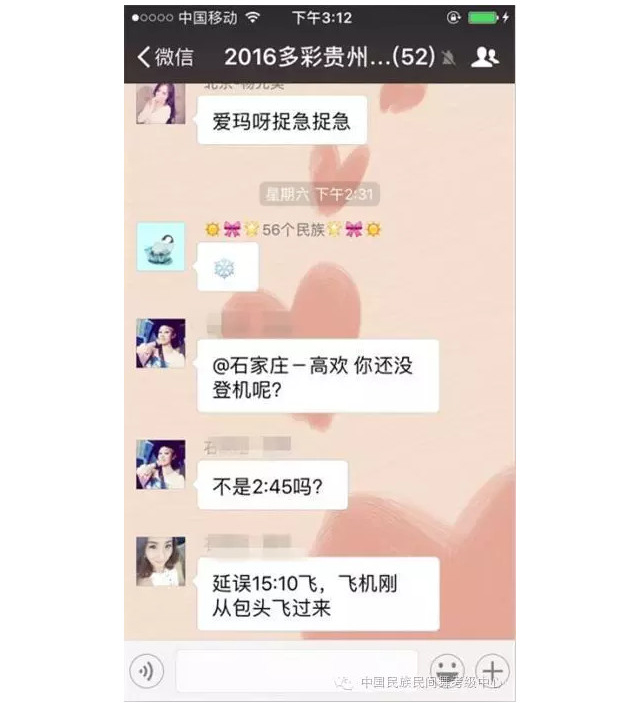Viewport: 641px width, 710px height.
Task: Go back to the 微信 chat list
Action: (164, 57)
